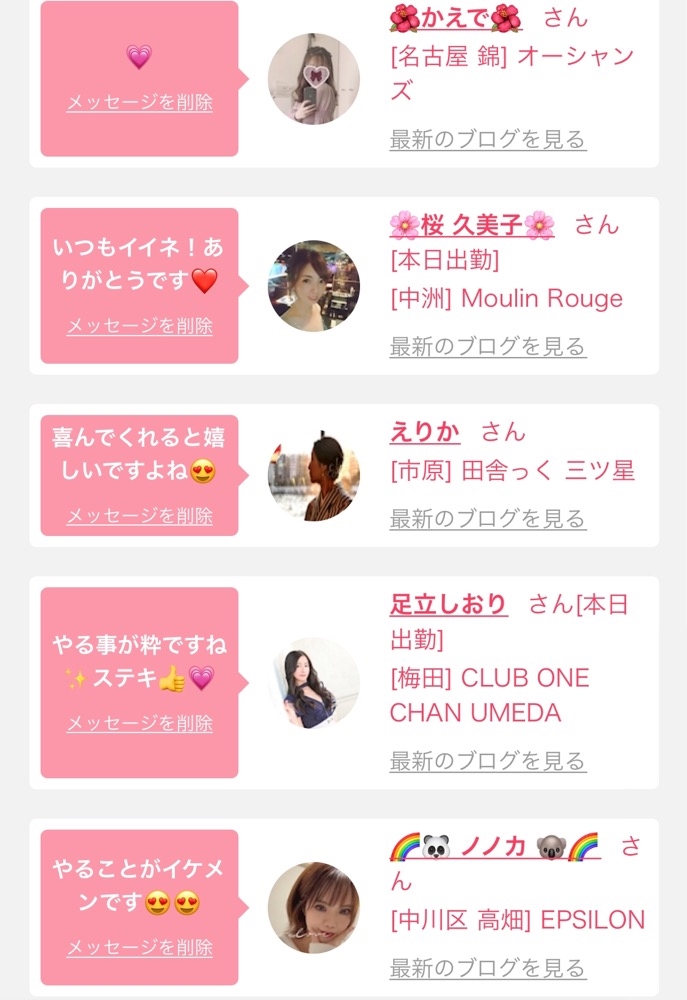Open えりか's profile name link
The image size is (687, 1000).
point(425,432)
